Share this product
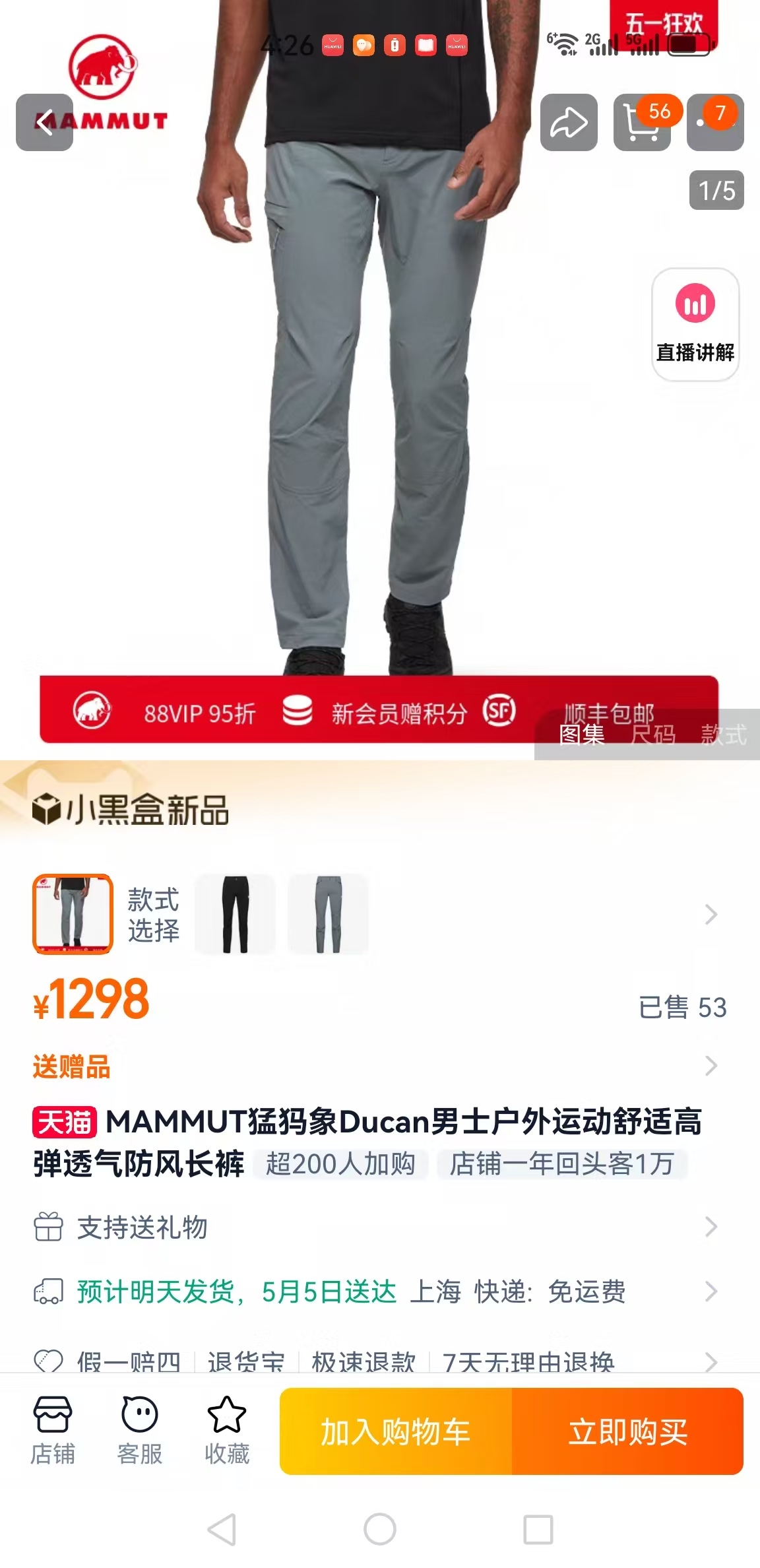Screen dimensions: 760x1568 (x=569, y=123)
